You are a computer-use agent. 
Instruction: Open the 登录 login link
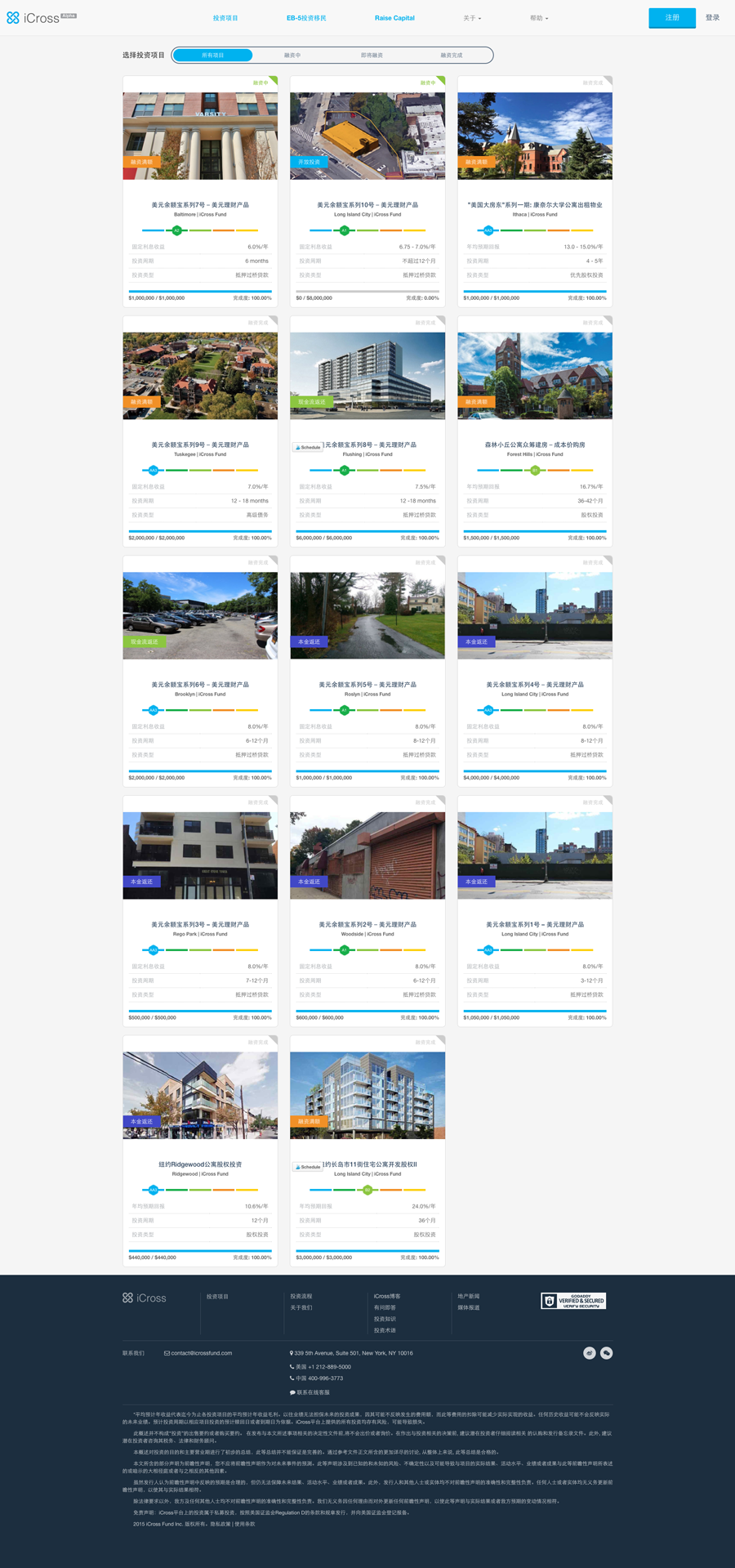coord(712,18)
